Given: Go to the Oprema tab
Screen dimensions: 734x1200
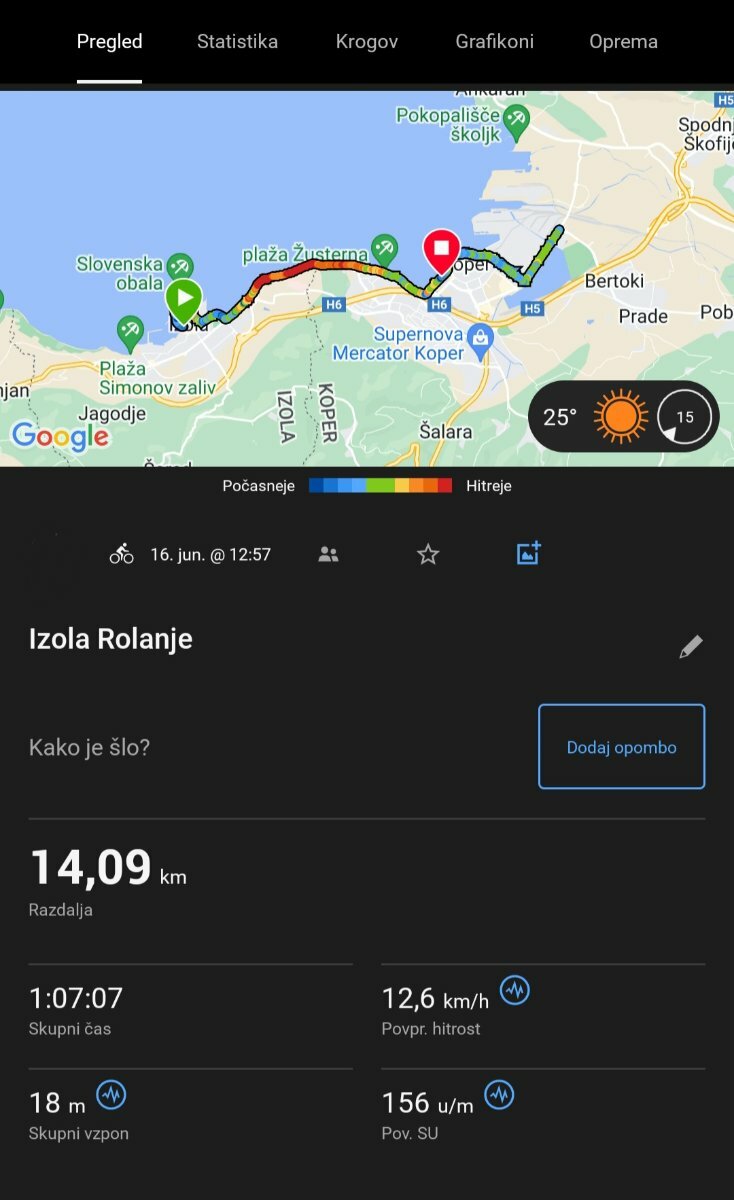Looking at the screenshot, I should 623,42.
